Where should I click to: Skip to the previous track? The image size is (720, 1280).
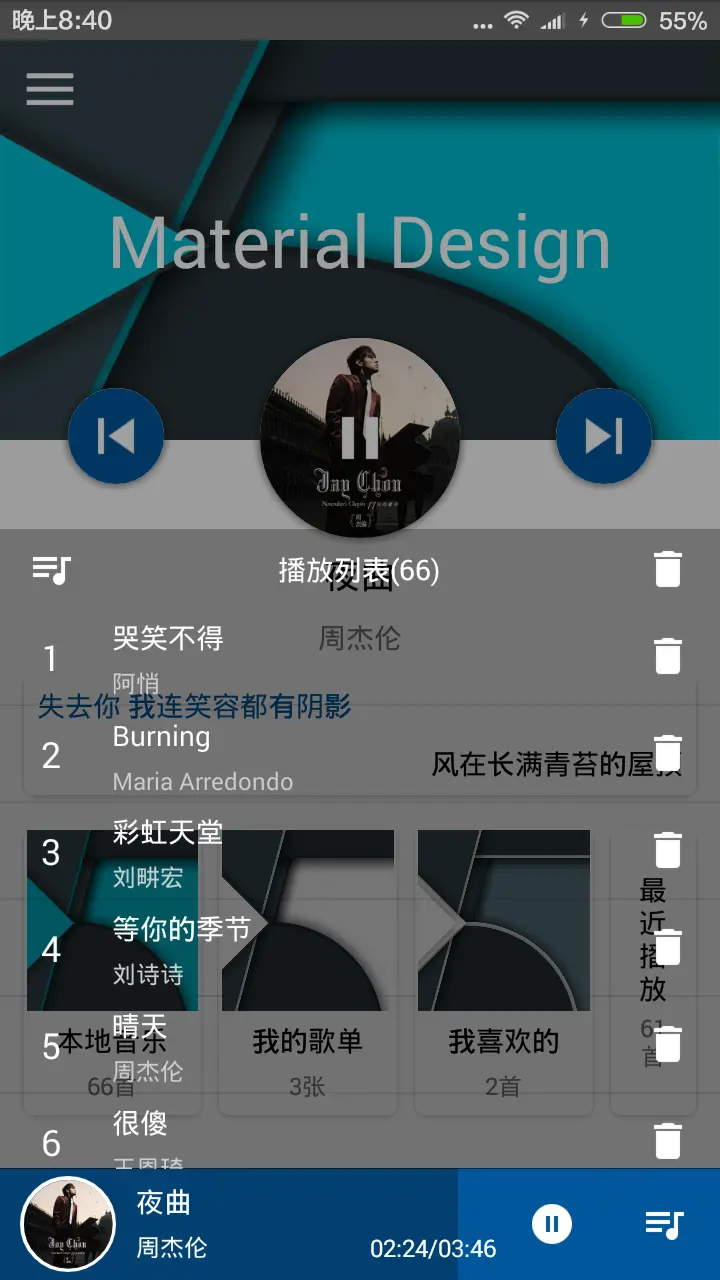tap(116, 436)
